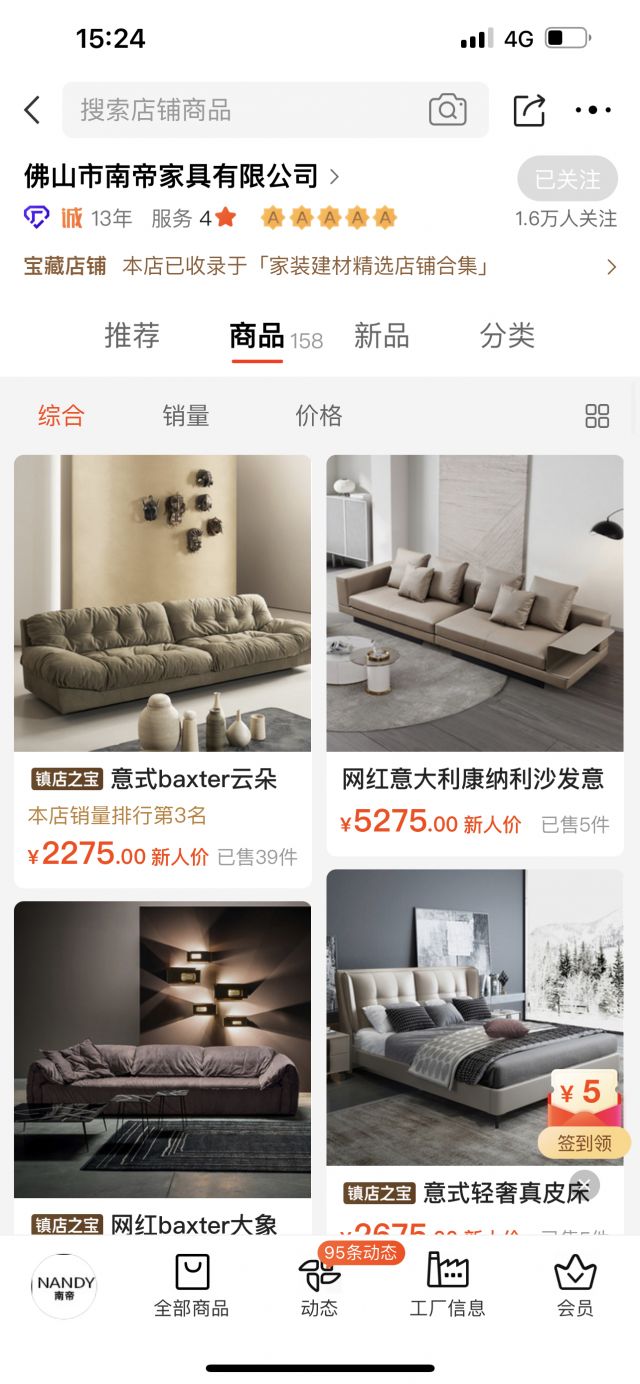Image resolution: width=640 pixels, height=1384 pixels.
Task: Share this store
Action: [529, 110]
